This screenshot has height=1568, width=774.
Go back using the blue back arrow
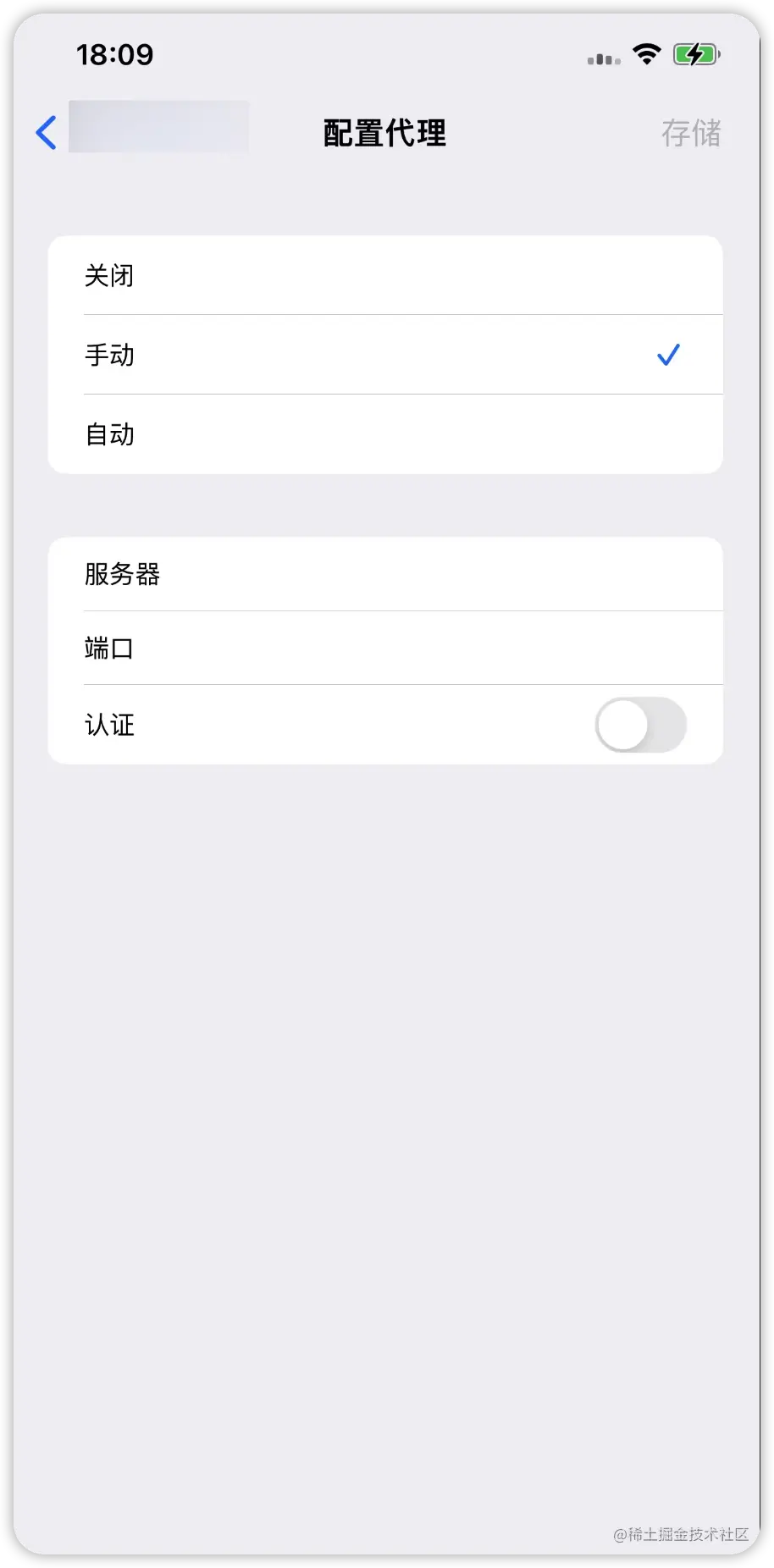coord(47,133)
